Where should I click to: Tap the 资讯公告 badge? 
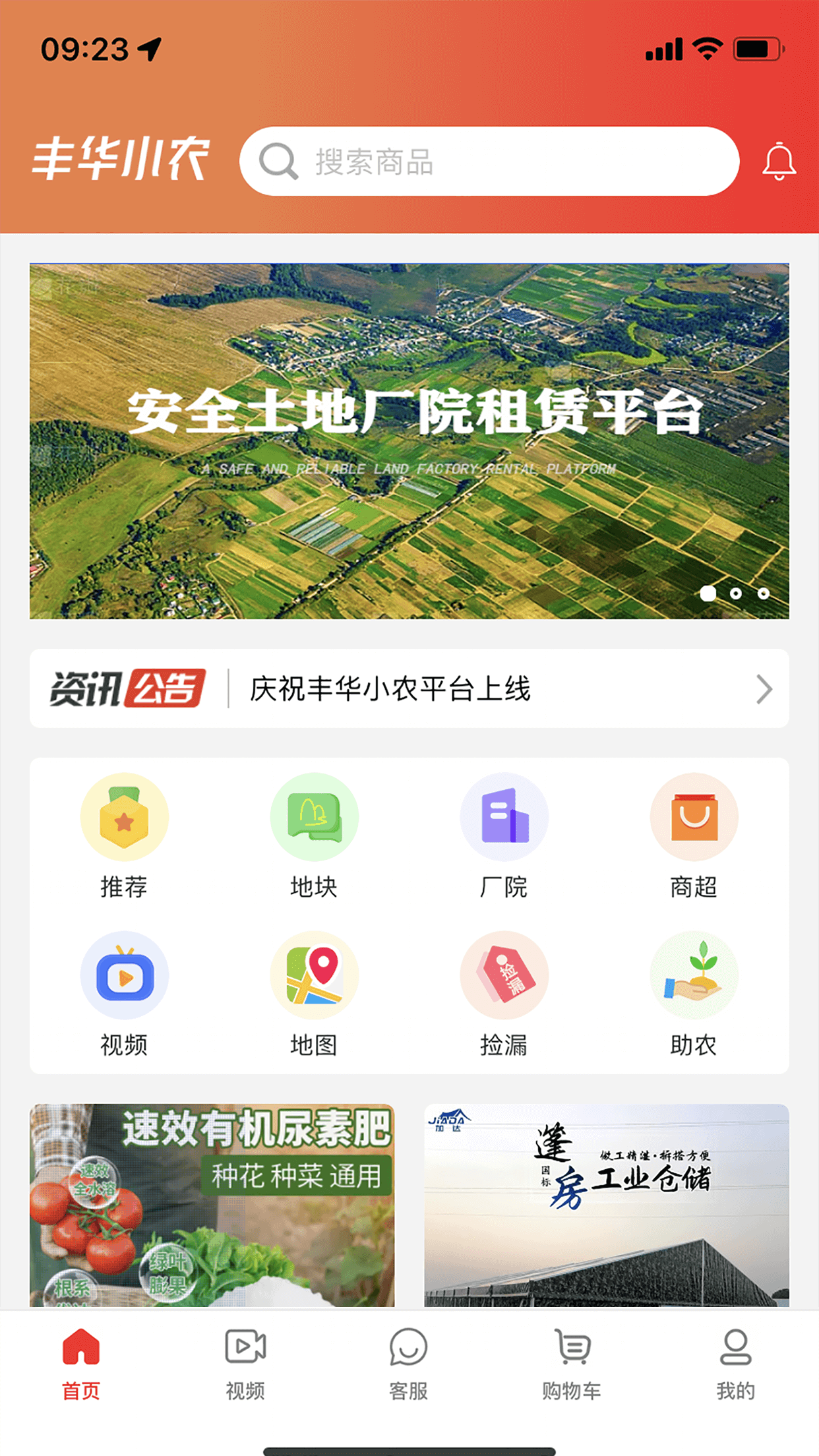click(x=129, y=689)
